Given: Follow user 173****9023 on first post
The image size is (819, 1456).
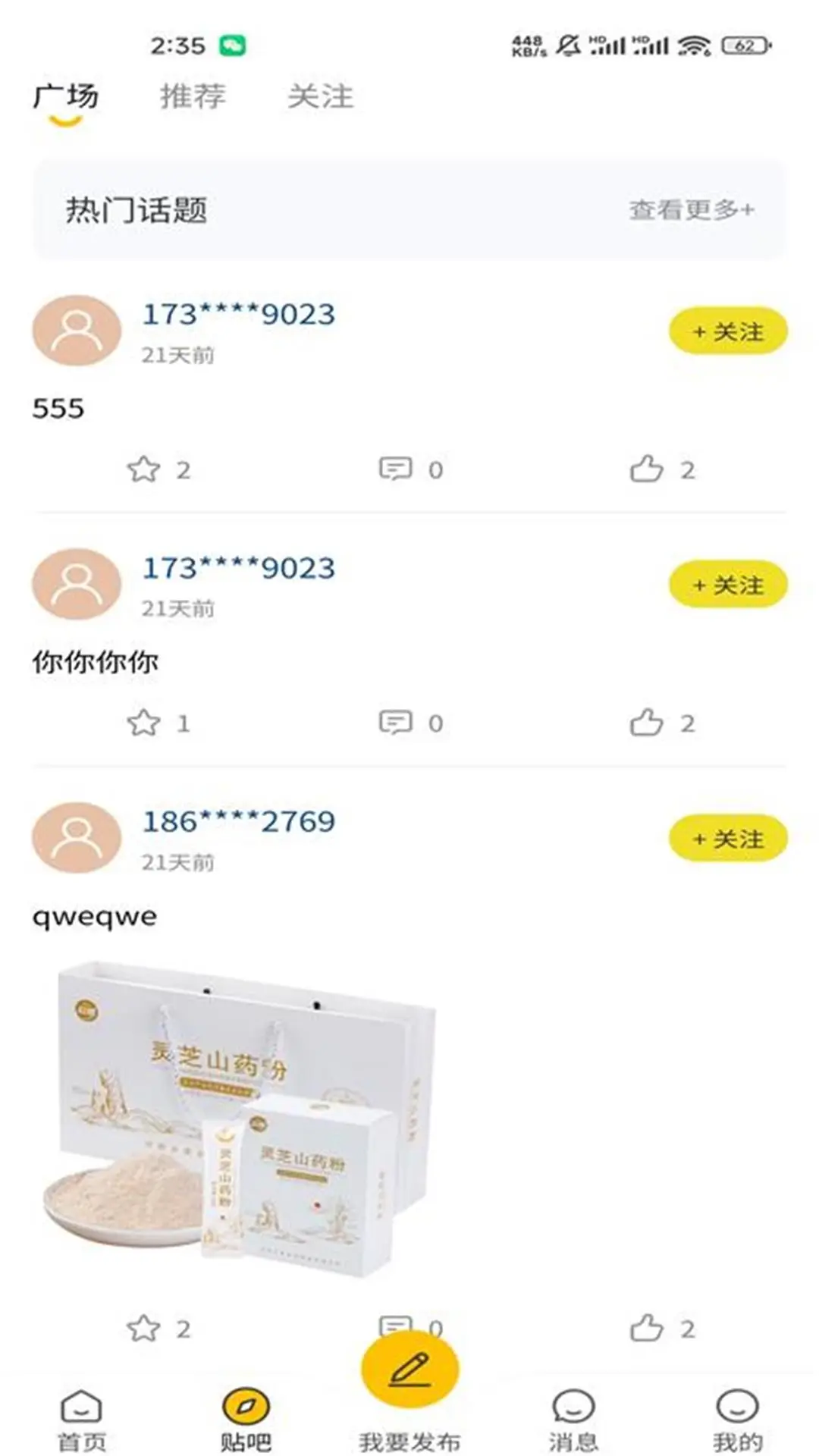Looking at the screenshot, I should (726, 330).
